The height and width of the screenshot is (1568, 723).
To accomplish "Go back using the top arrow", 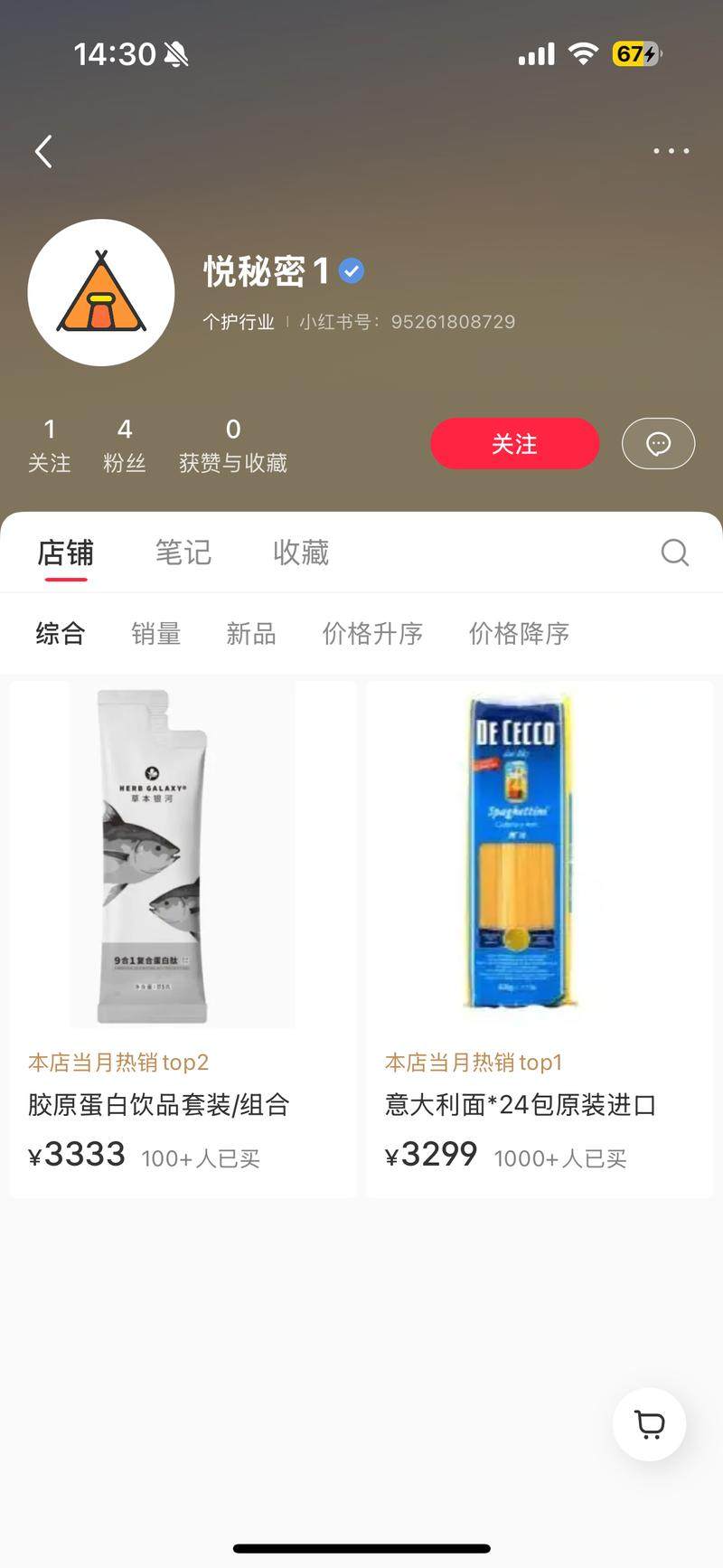I will coord(43,151).
